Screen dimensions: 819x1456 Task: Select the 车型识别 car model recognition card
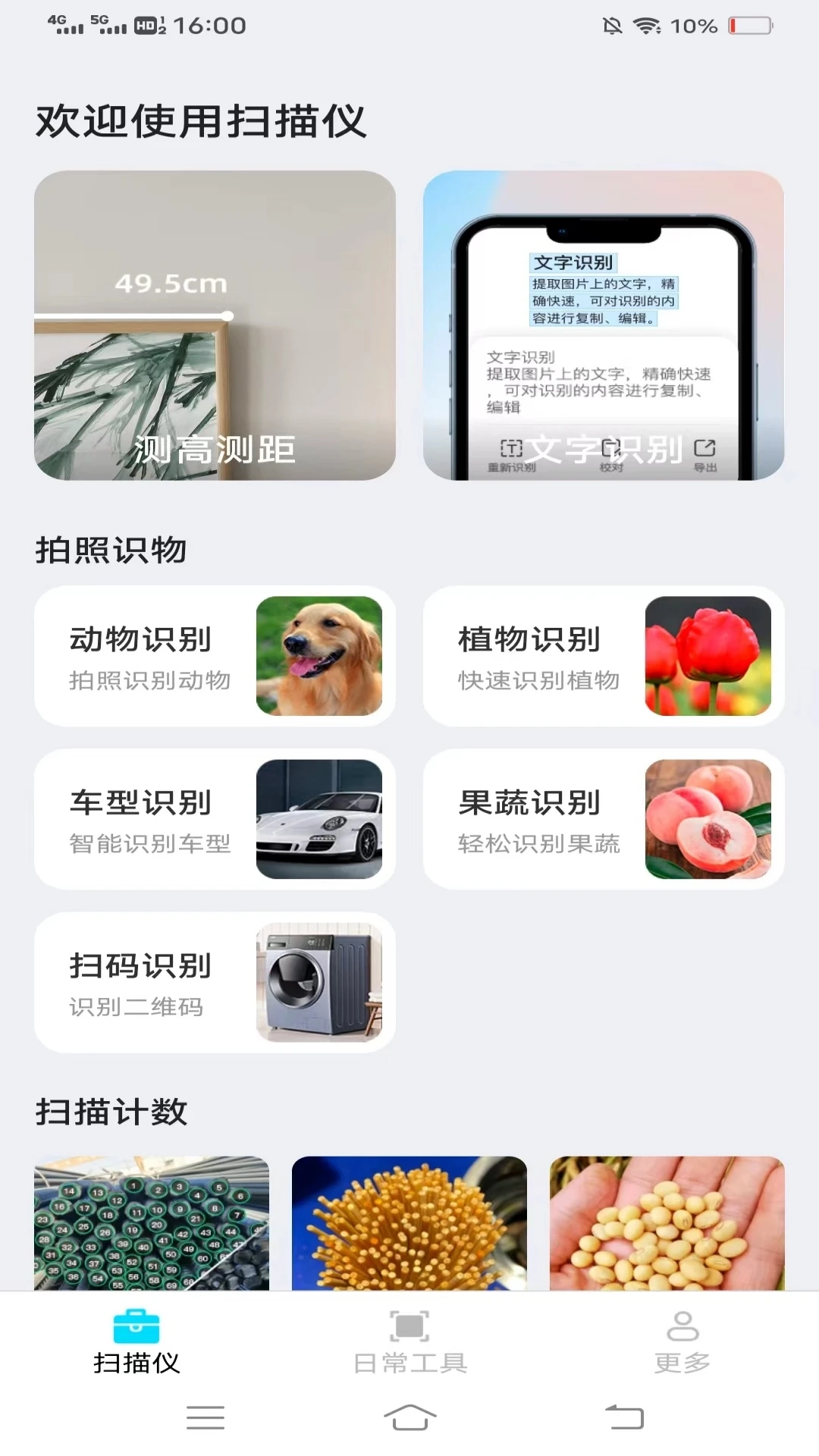215,819
